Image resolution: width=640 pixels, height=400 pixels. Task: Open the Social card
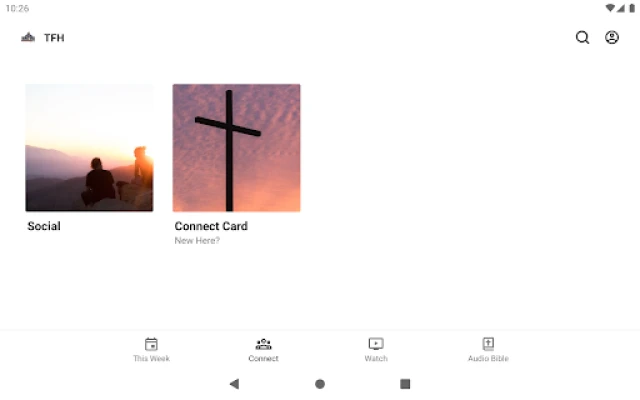click(89, 148)
